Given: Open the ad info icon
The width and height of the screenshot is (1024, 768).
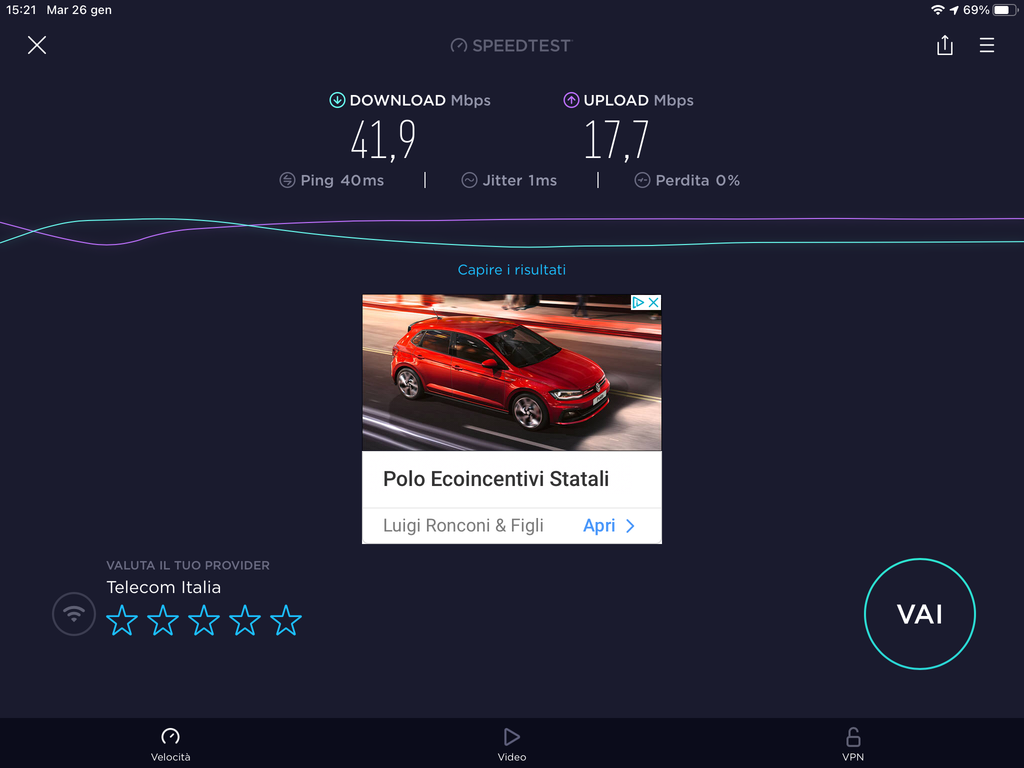Looking at the screenshot, I should click(x=638, y=302).
